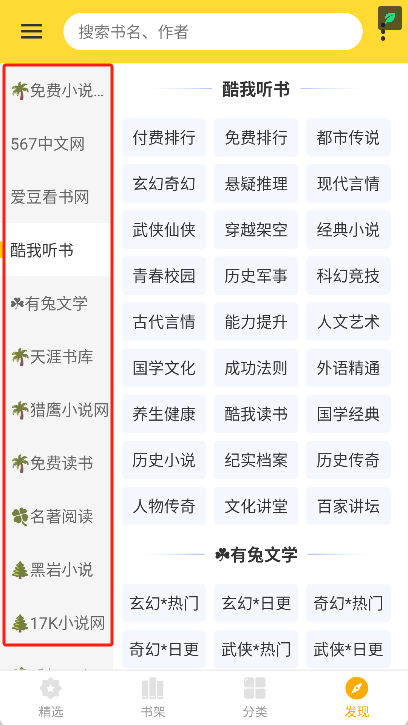Switch to 爱豆看书网 source
The image size is (408, 725).
(57, 197)
